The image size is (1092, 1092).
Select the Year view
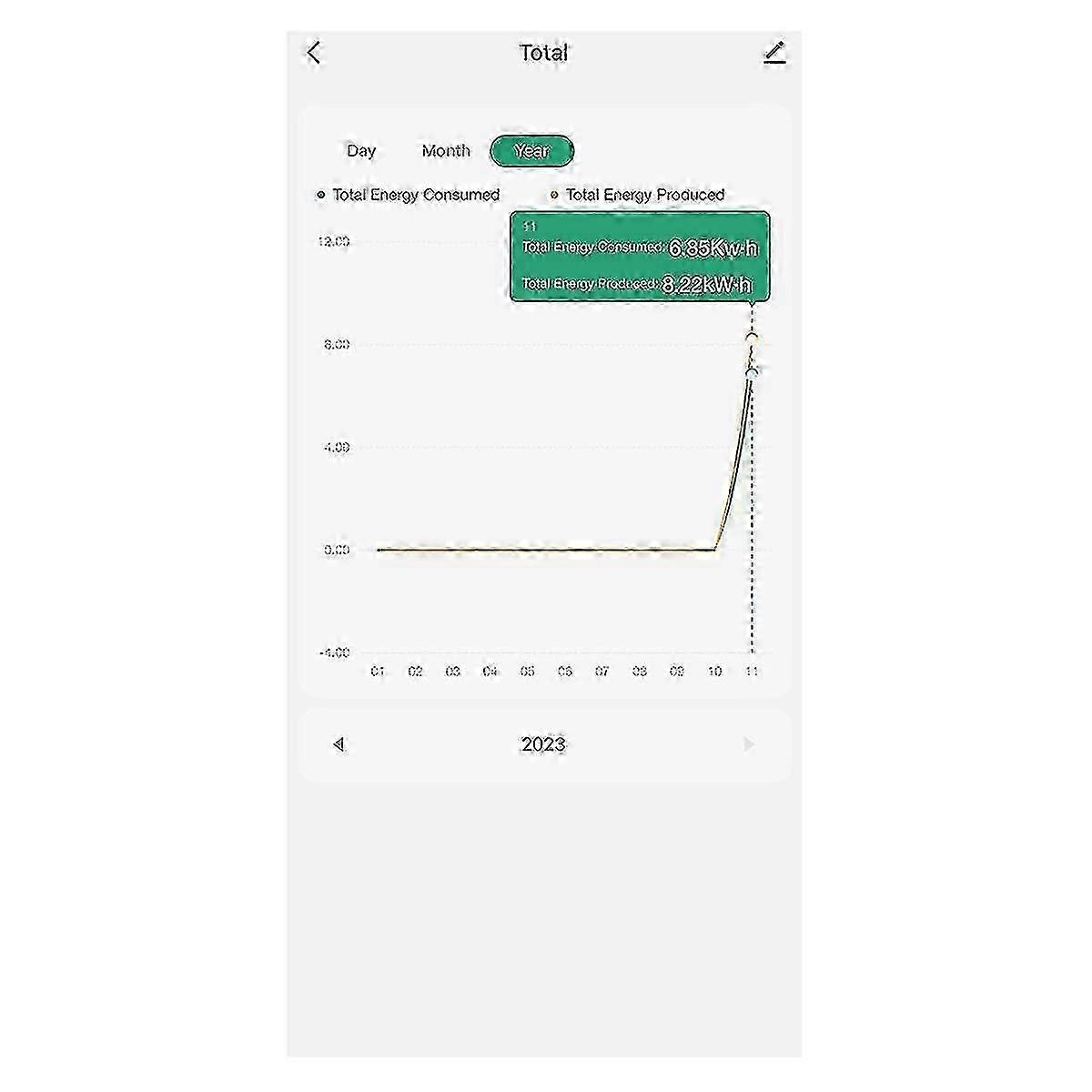point(531,151)
